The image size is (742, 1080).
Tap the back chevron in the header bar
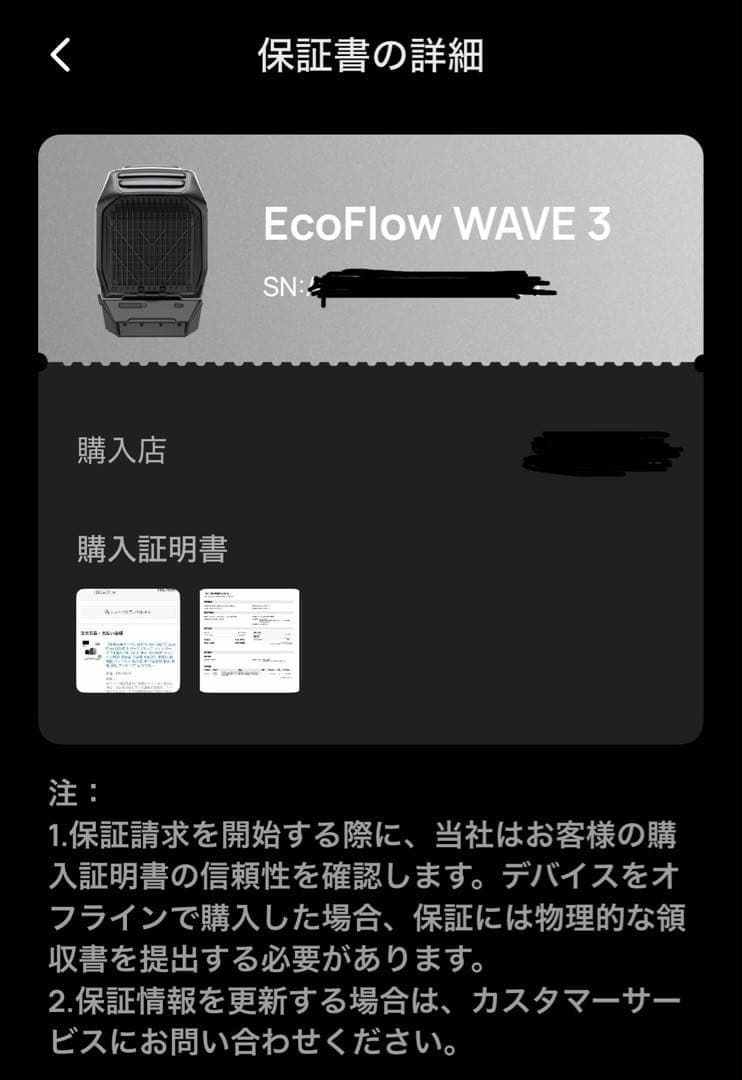click(60, 54)
